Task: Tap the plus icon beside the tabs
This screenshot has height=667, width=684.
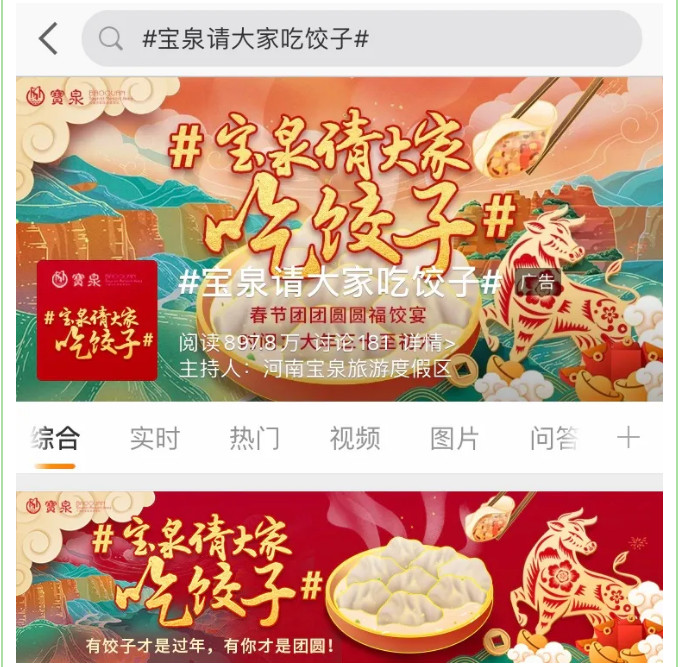Action: 628,438
